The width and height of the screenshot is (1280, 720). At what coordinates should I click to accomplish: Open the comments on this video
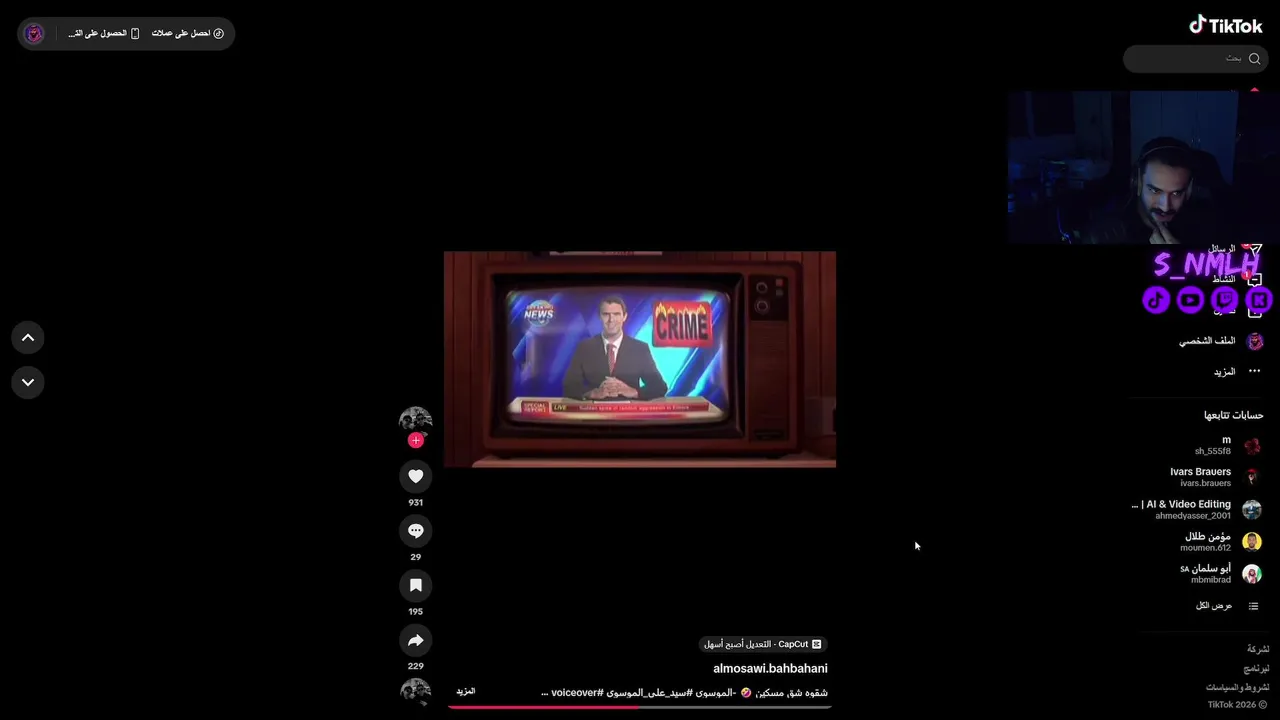(416, 531)
